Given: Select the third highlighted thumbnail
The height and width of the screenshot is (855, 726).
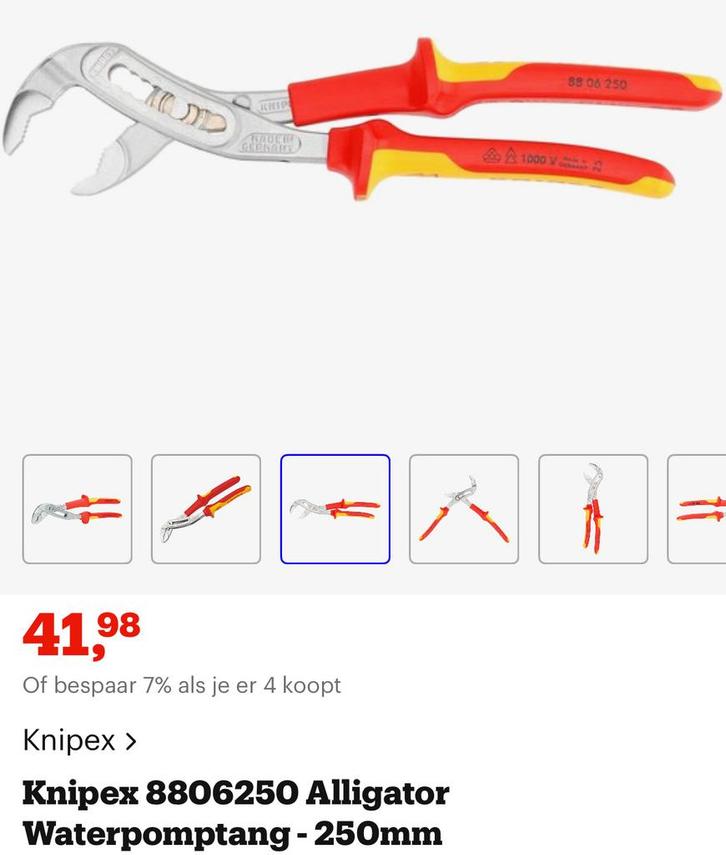Looking at the screenshot, I should tap(335, 509).
